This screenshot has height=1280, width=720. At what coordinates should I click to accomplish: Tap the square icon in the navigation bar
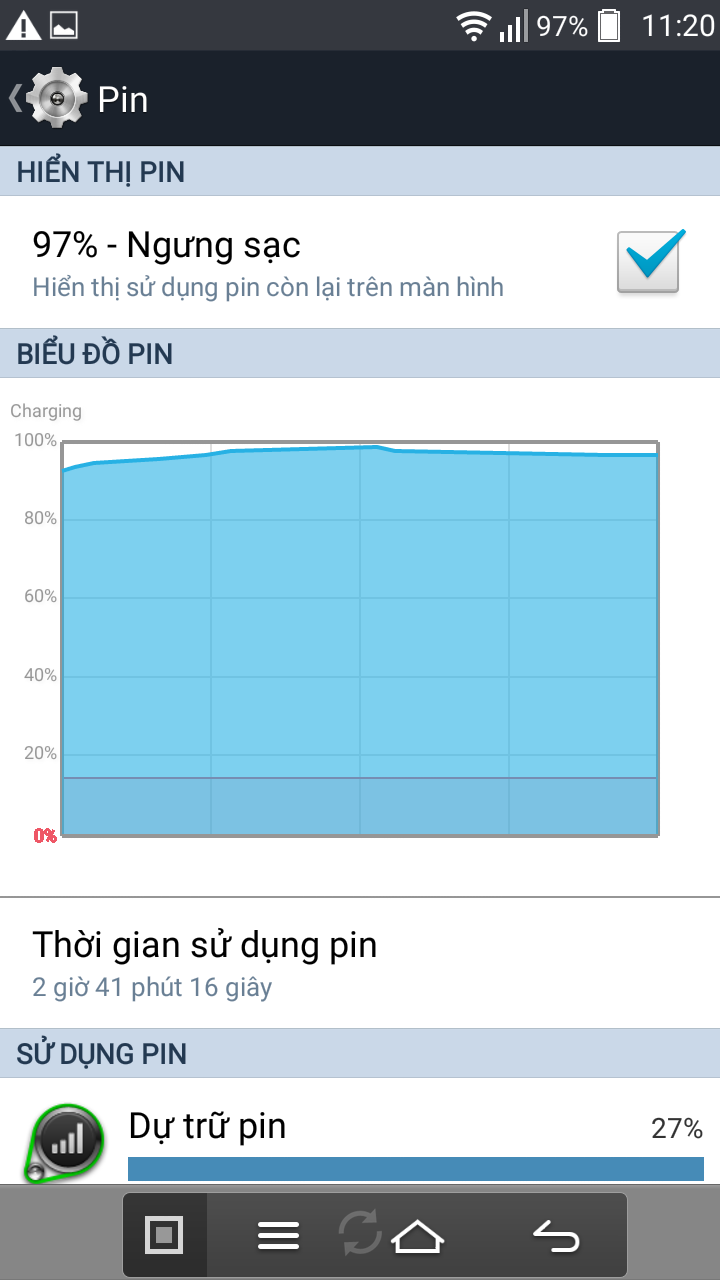[165, 1236]
